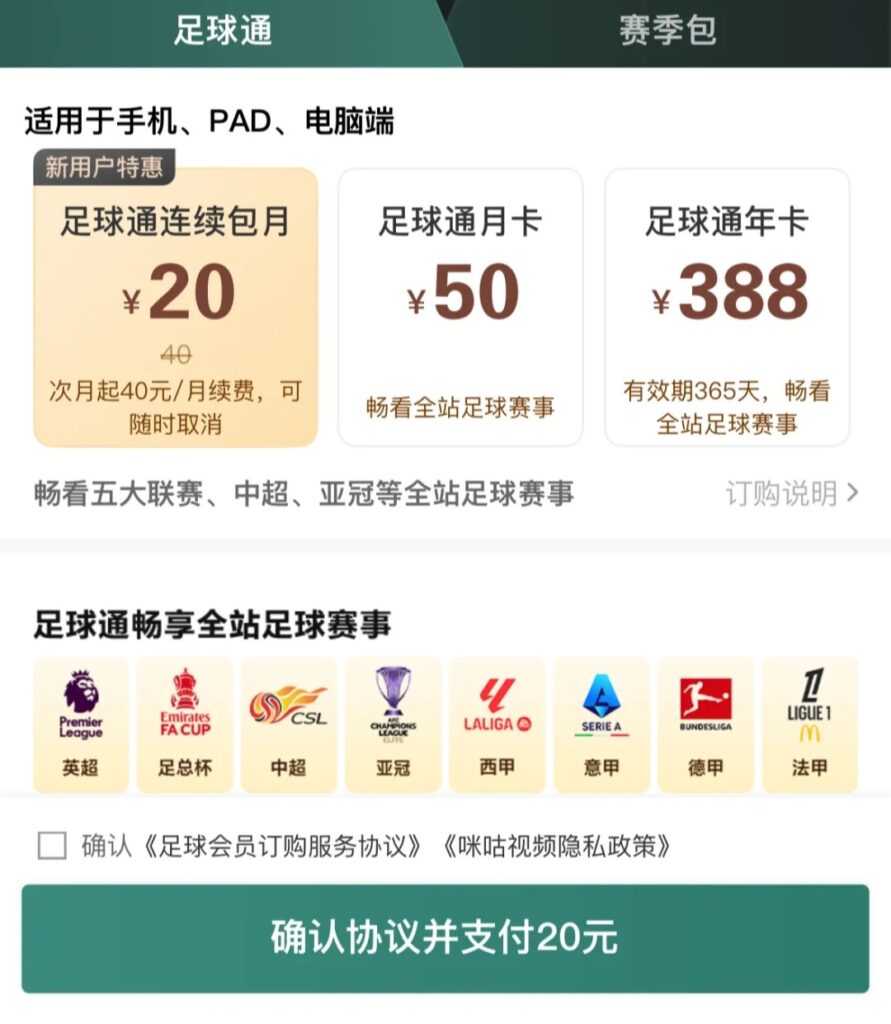Read 《咪咕视频隐私政策》 link
The height and width of the screenshot is (1024, 891).
point(554,847)
